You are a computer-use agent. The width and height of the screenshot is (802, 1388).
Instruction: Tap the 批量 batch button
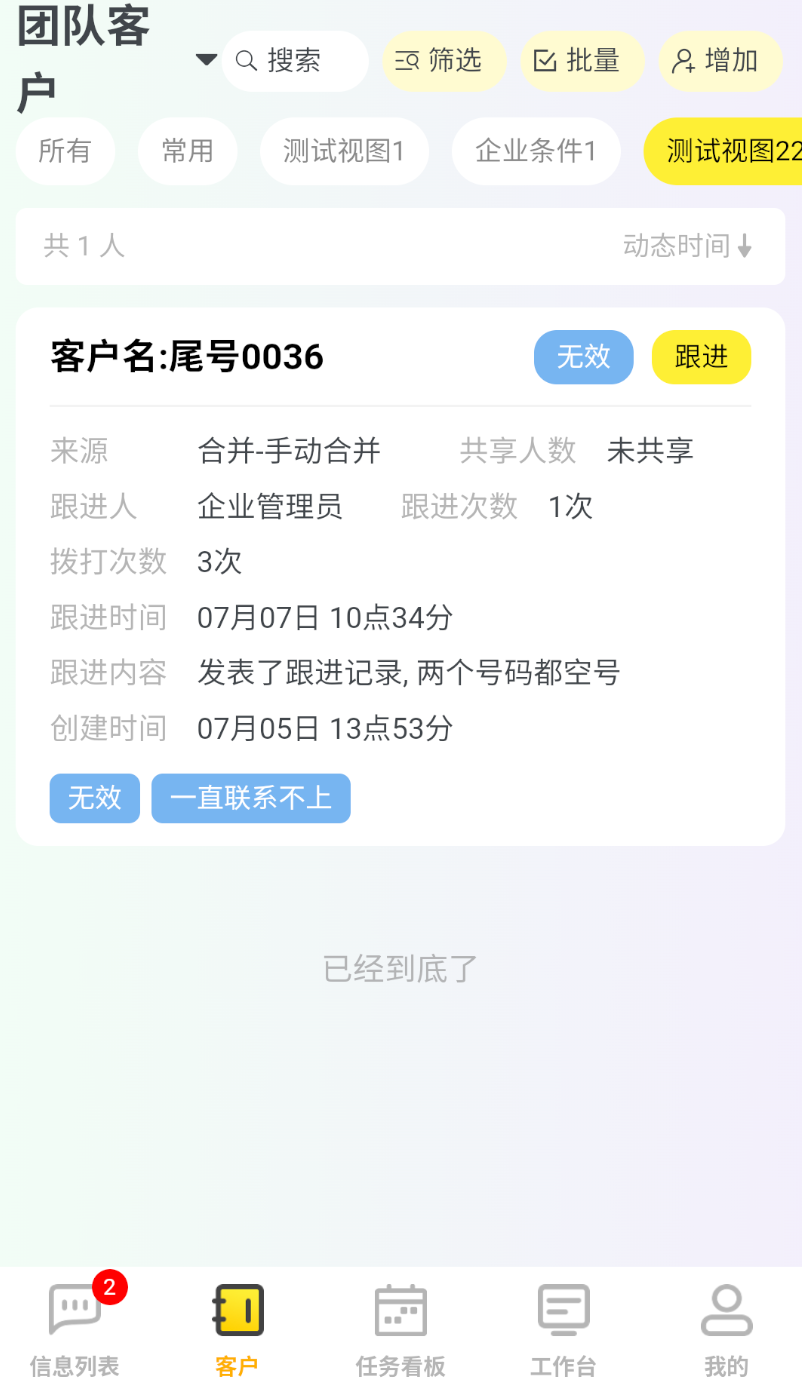tap(582, 61)
